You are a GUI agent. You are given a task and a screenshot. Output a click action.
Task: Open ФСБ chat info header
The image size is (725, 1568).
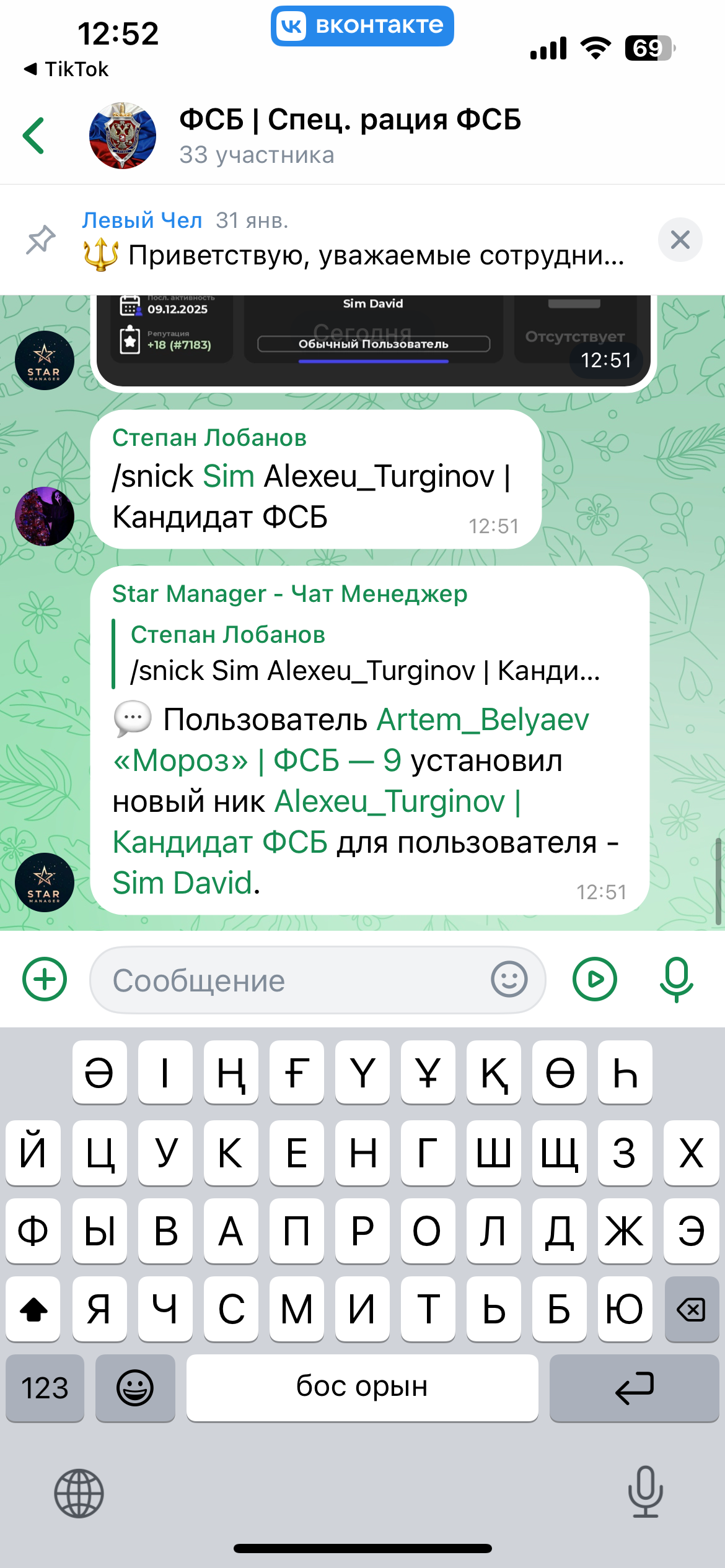click(349, 136)
